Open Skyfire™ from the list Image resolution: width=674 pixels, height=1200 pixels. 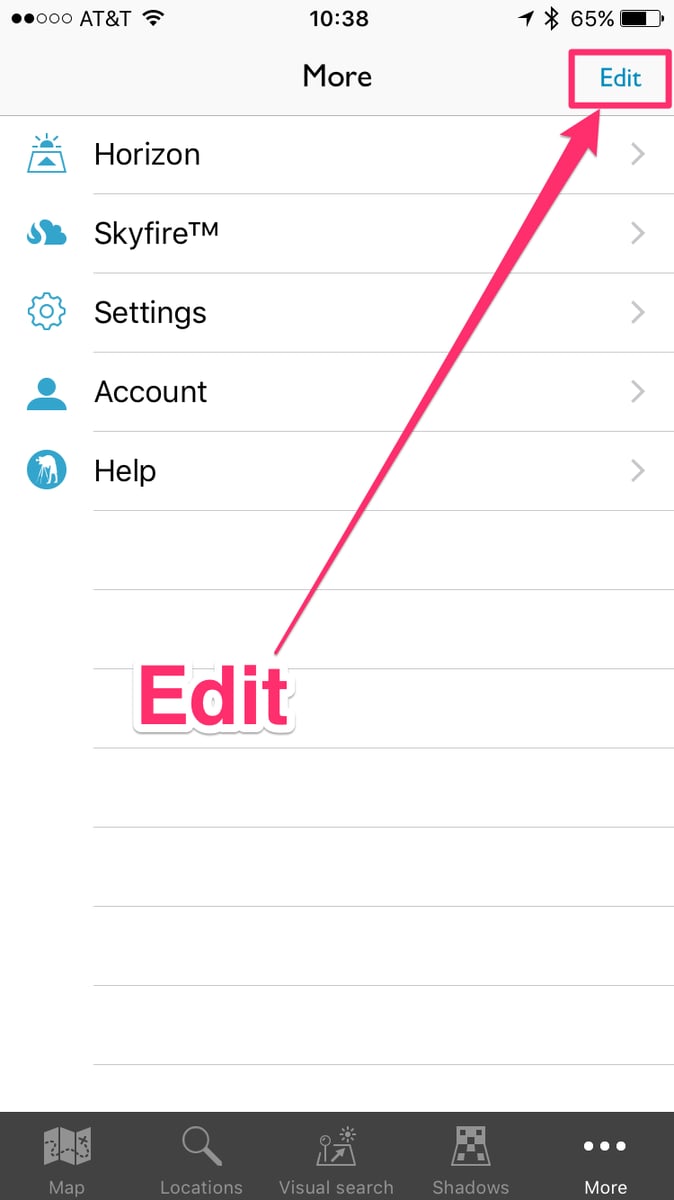click(x=337, y=233)
